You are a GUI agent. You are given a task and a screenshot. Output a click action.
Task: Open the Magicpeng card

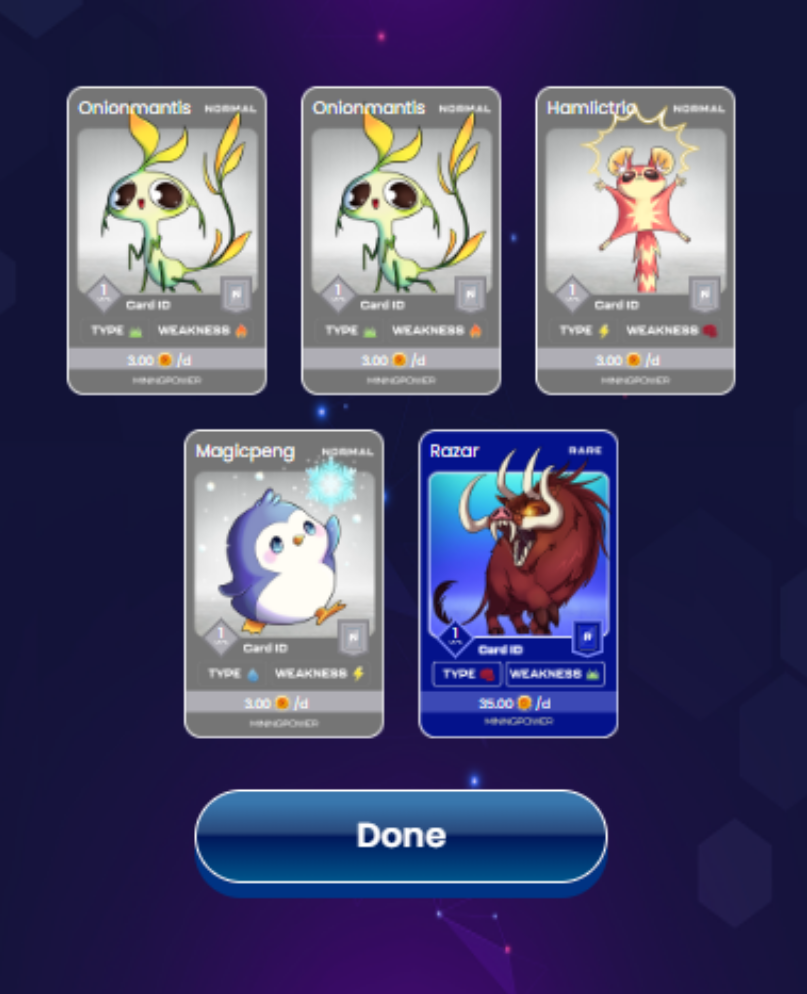click(284, 583)
